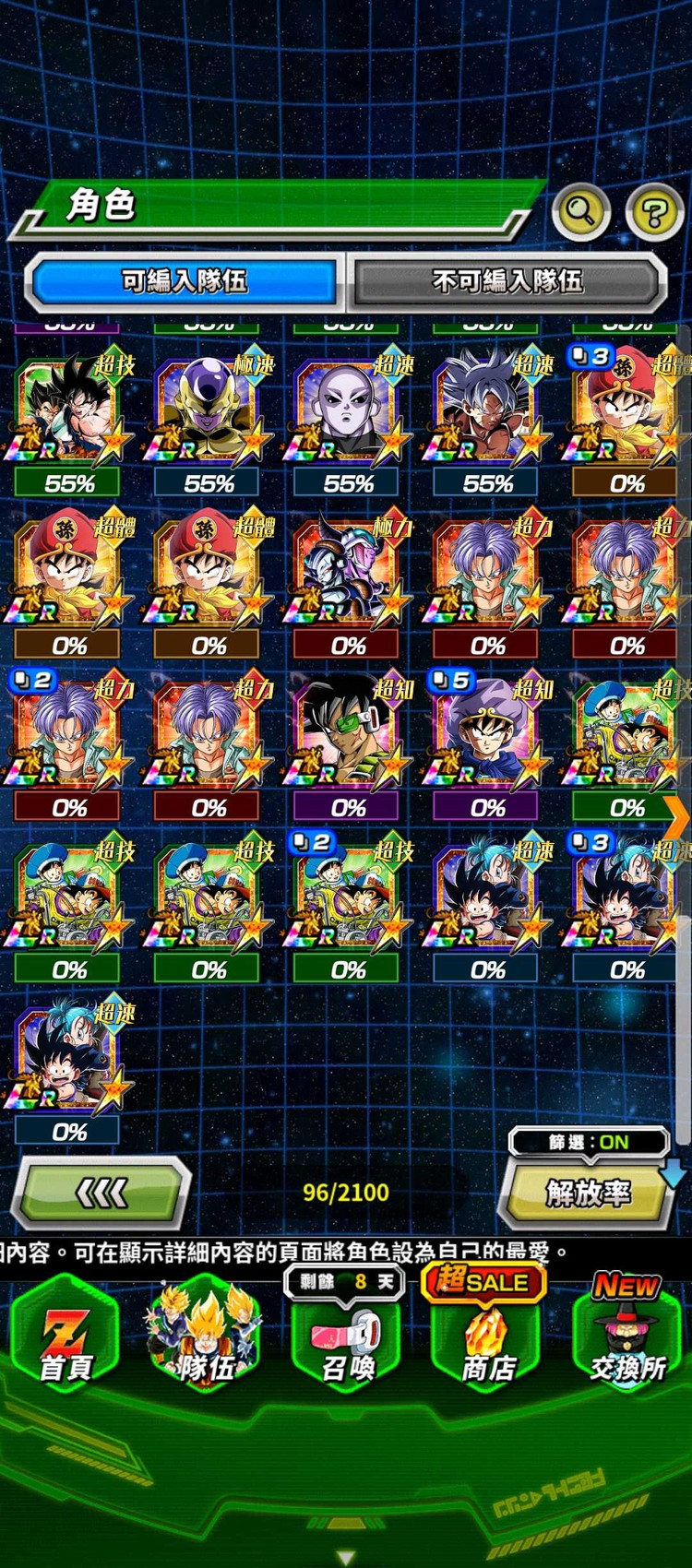Tap the back arrows button
Screen dimensions: 692x1568
[x=101, y=1194]
